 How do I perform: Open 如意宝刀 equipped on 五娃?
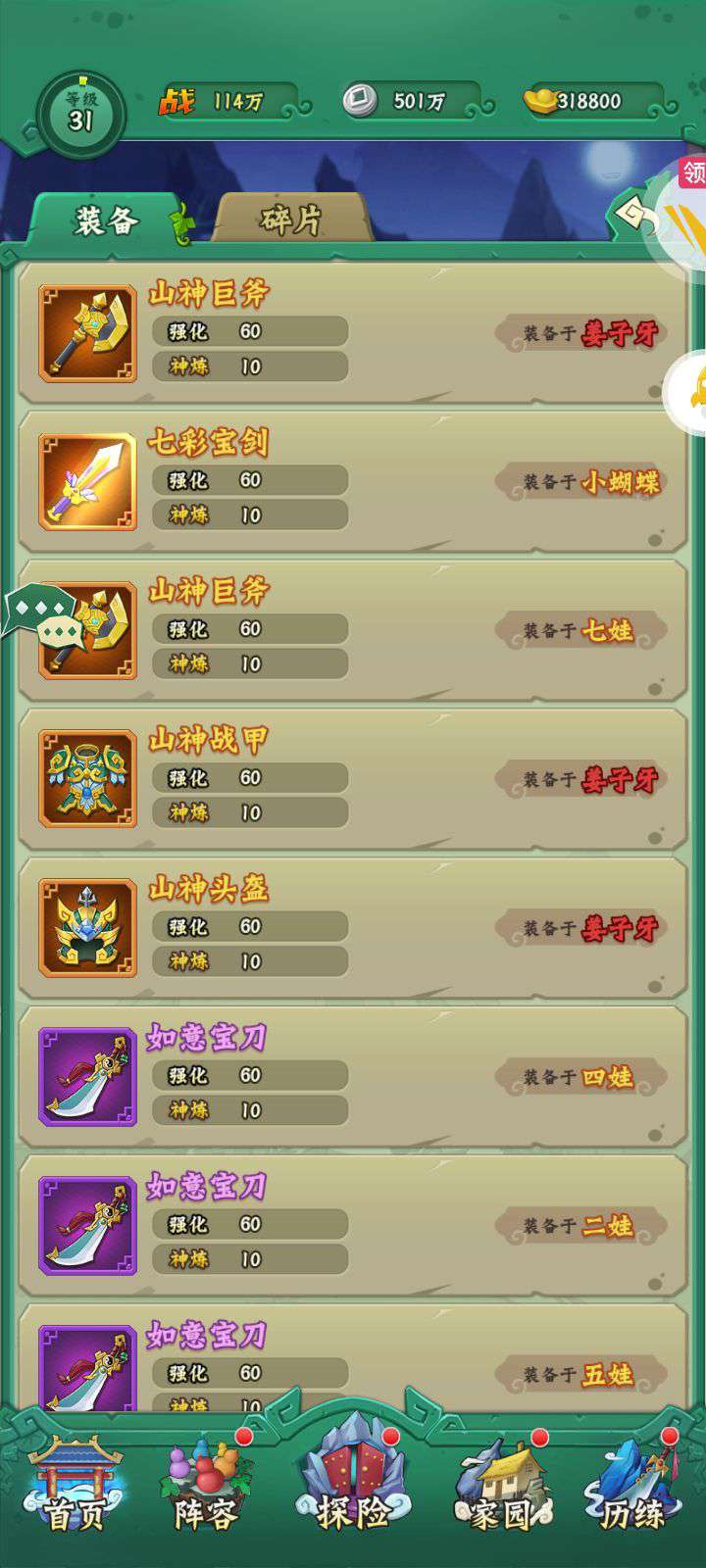(x=351, y=1362)
